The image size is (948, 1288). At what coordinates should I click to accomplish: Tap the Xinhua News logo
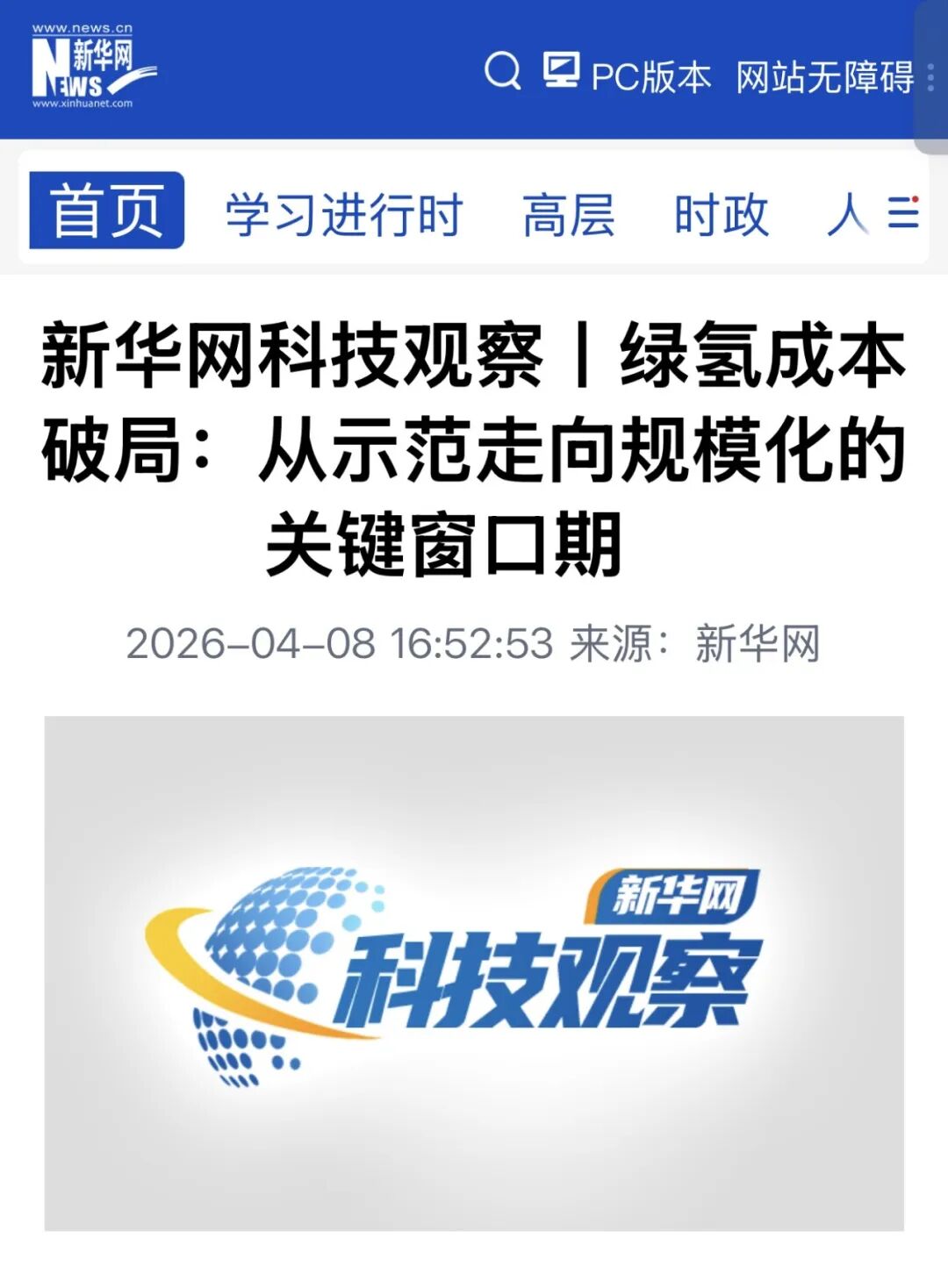pos(91,67)
